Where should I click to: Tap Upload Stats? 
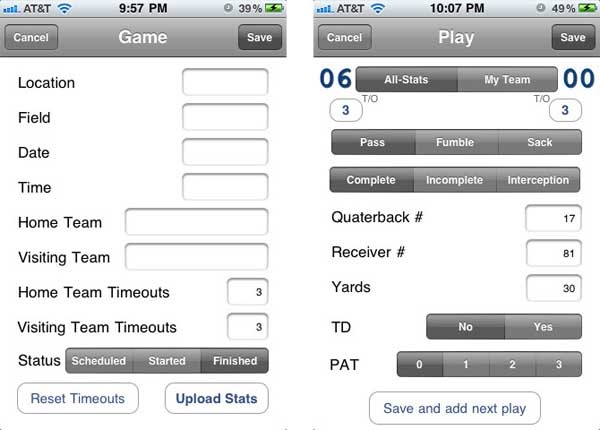(x=217, y=398)
